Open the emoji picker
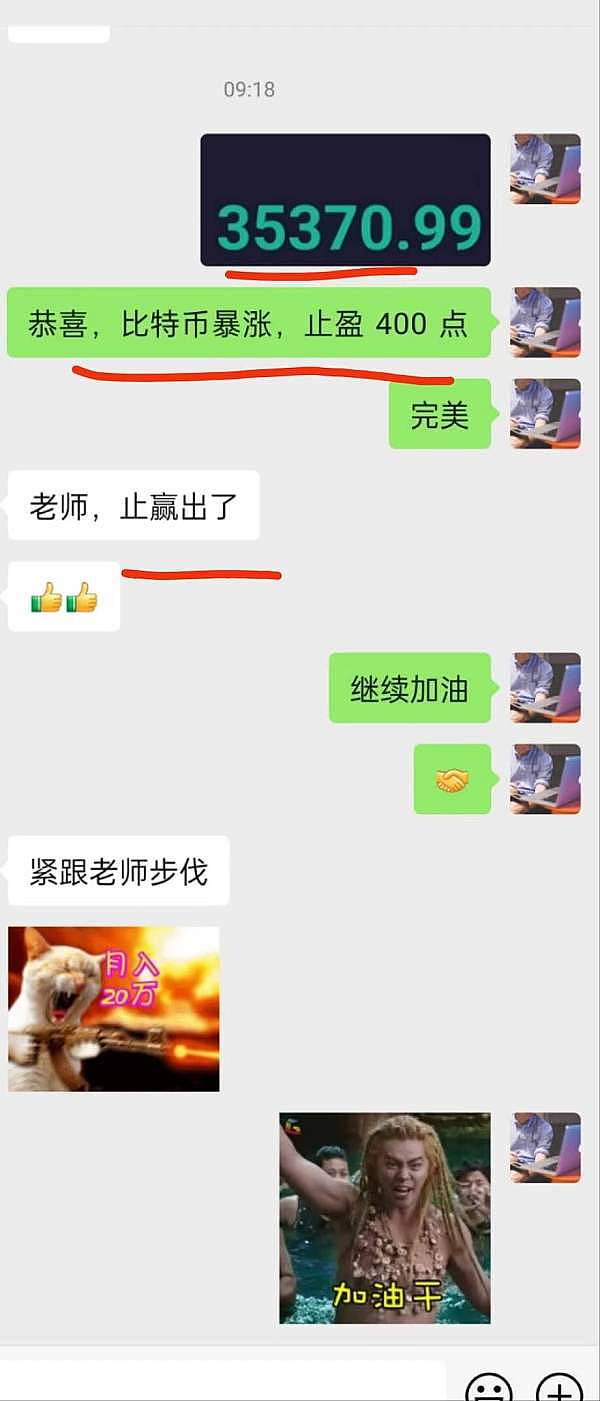The image size is (600, 1401). click(x=490, y=1388)
